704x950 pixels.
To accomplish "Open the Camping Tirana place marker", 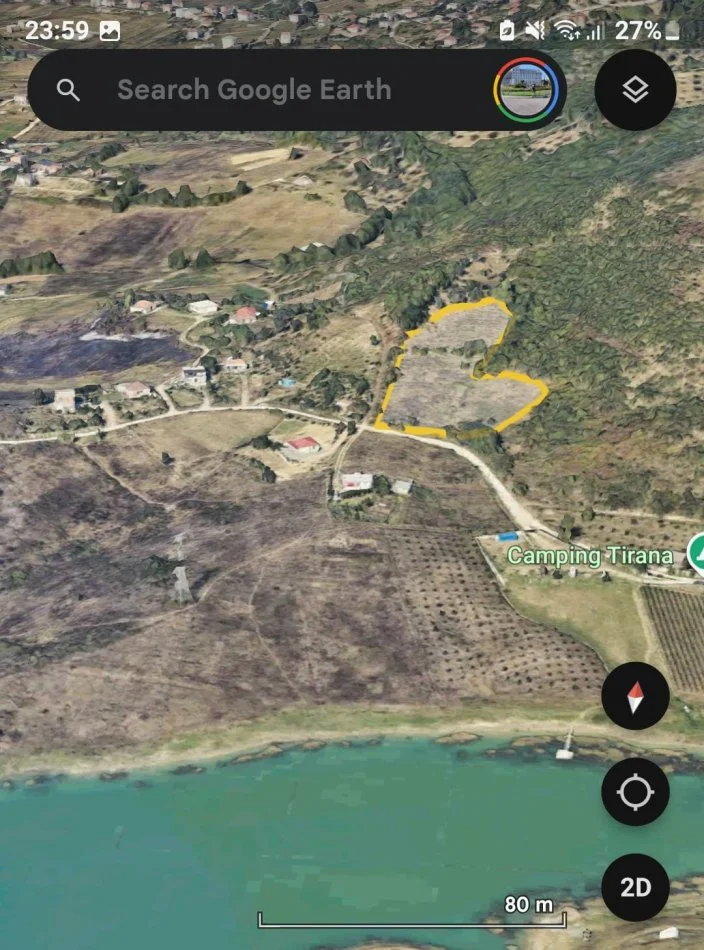I will click(696, 554).
